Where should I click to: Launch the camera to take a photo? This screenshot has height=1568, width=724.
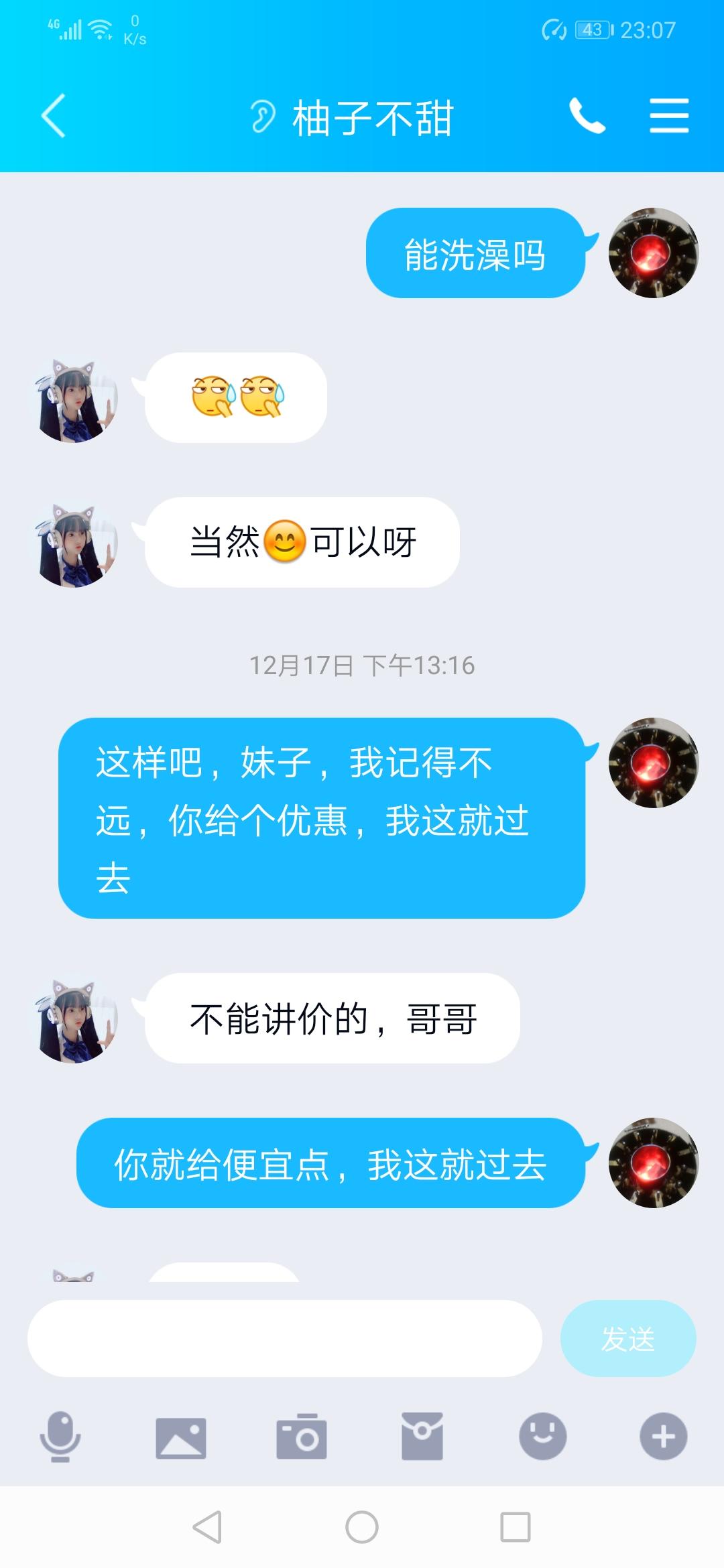click(x=302, y=1436)
